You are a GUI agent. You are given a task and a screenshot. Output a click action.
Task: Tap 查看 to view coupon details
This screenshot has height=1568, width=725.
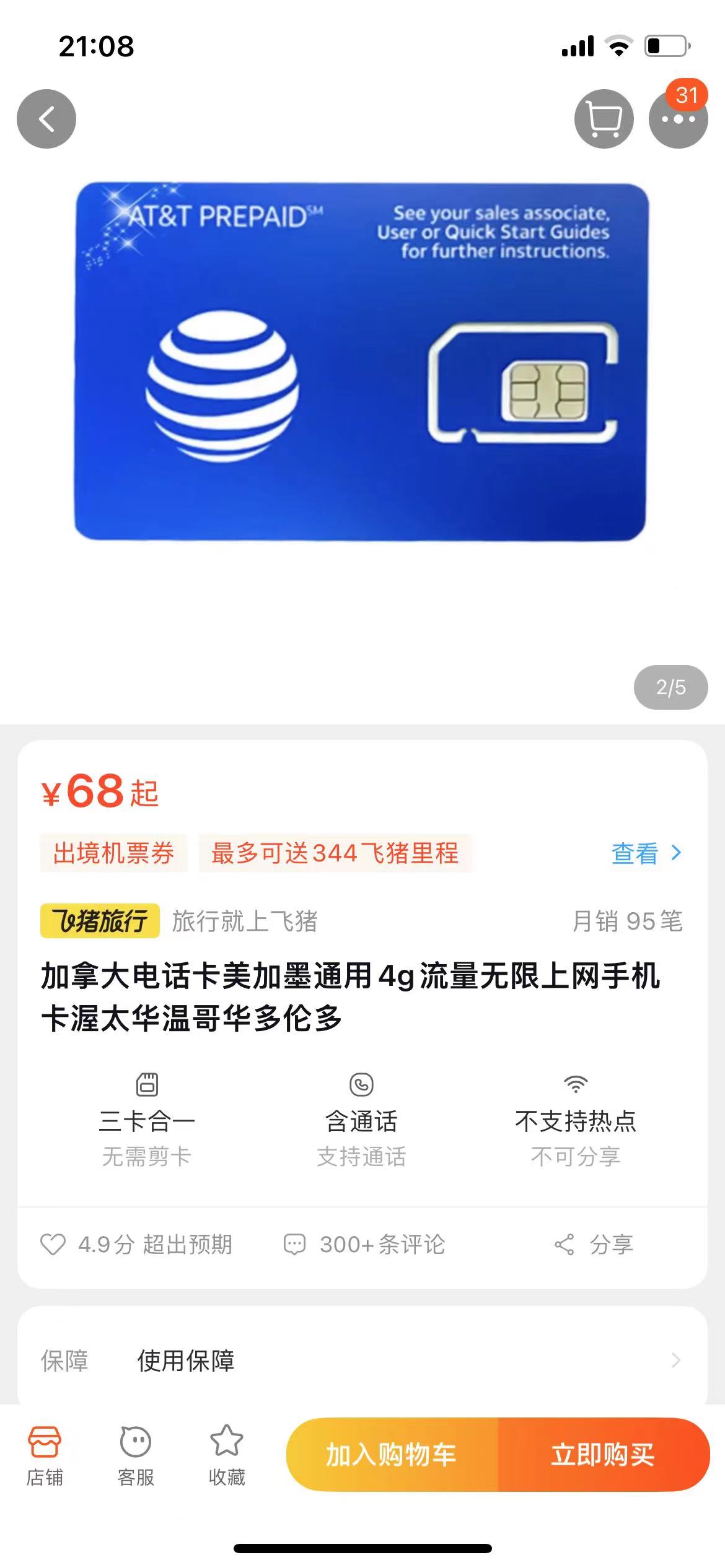point(646,853)
